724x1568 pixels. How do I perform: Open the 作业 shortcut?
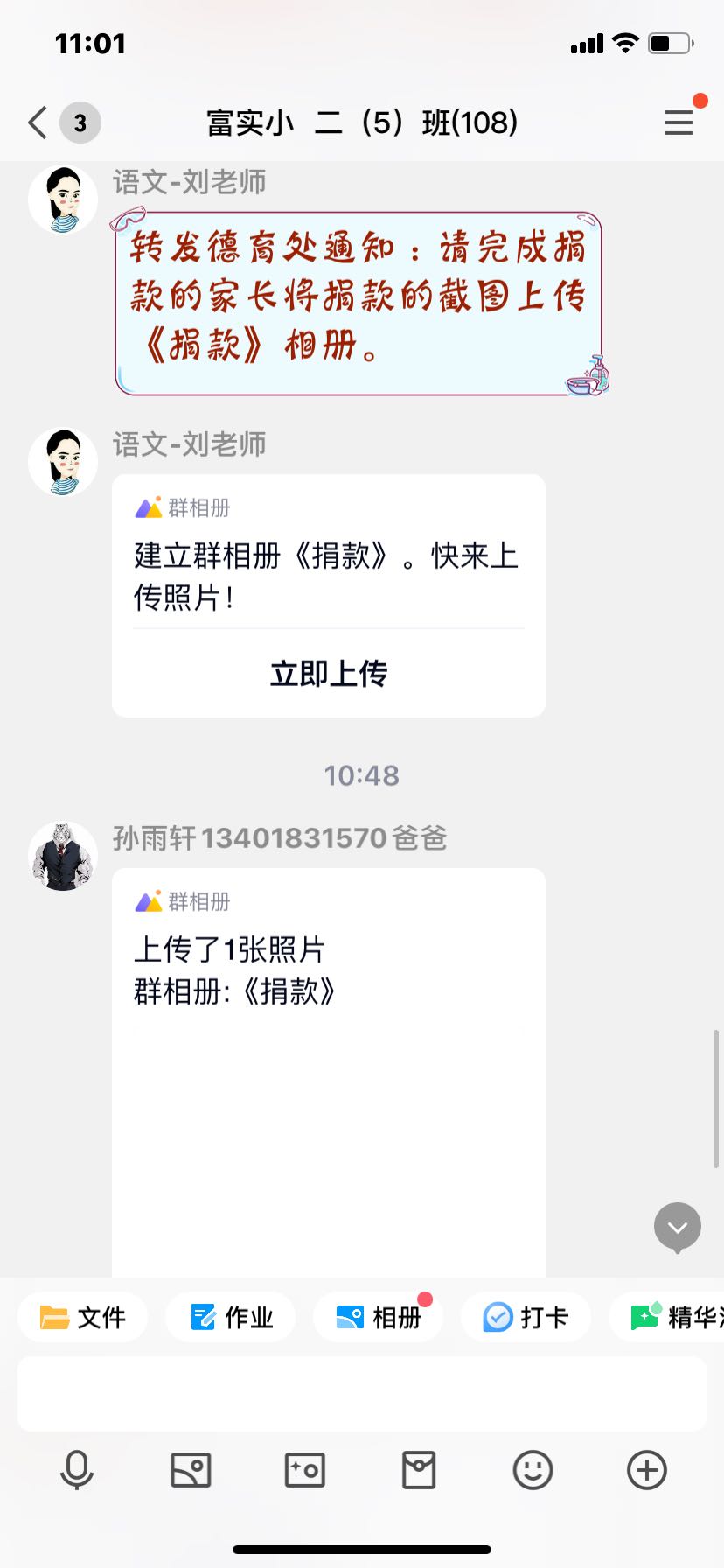click(x=231, y=1317)
